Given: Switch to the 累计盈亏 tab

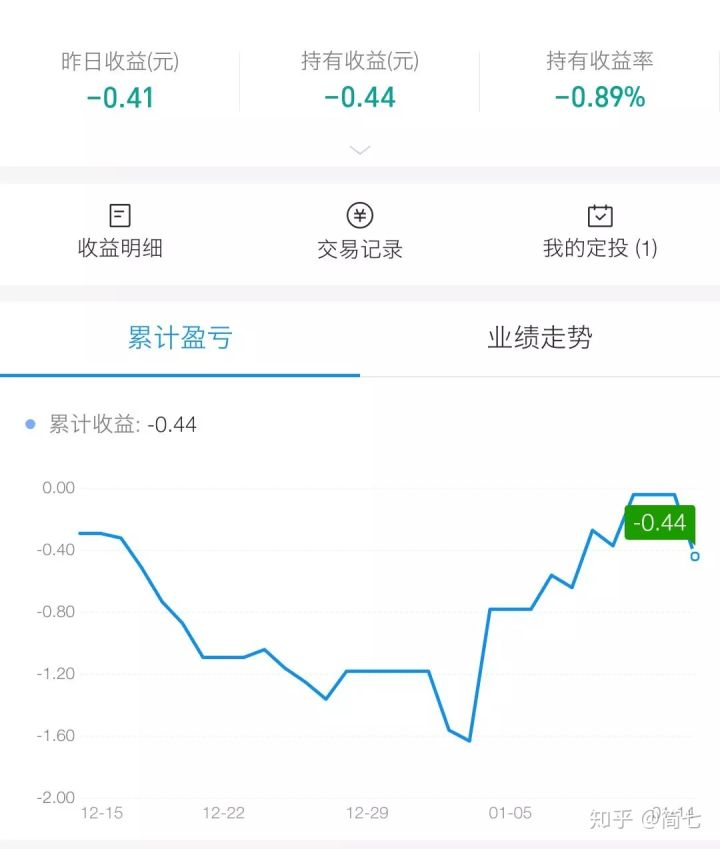Looking at the screenshot, I should (180, 338).
